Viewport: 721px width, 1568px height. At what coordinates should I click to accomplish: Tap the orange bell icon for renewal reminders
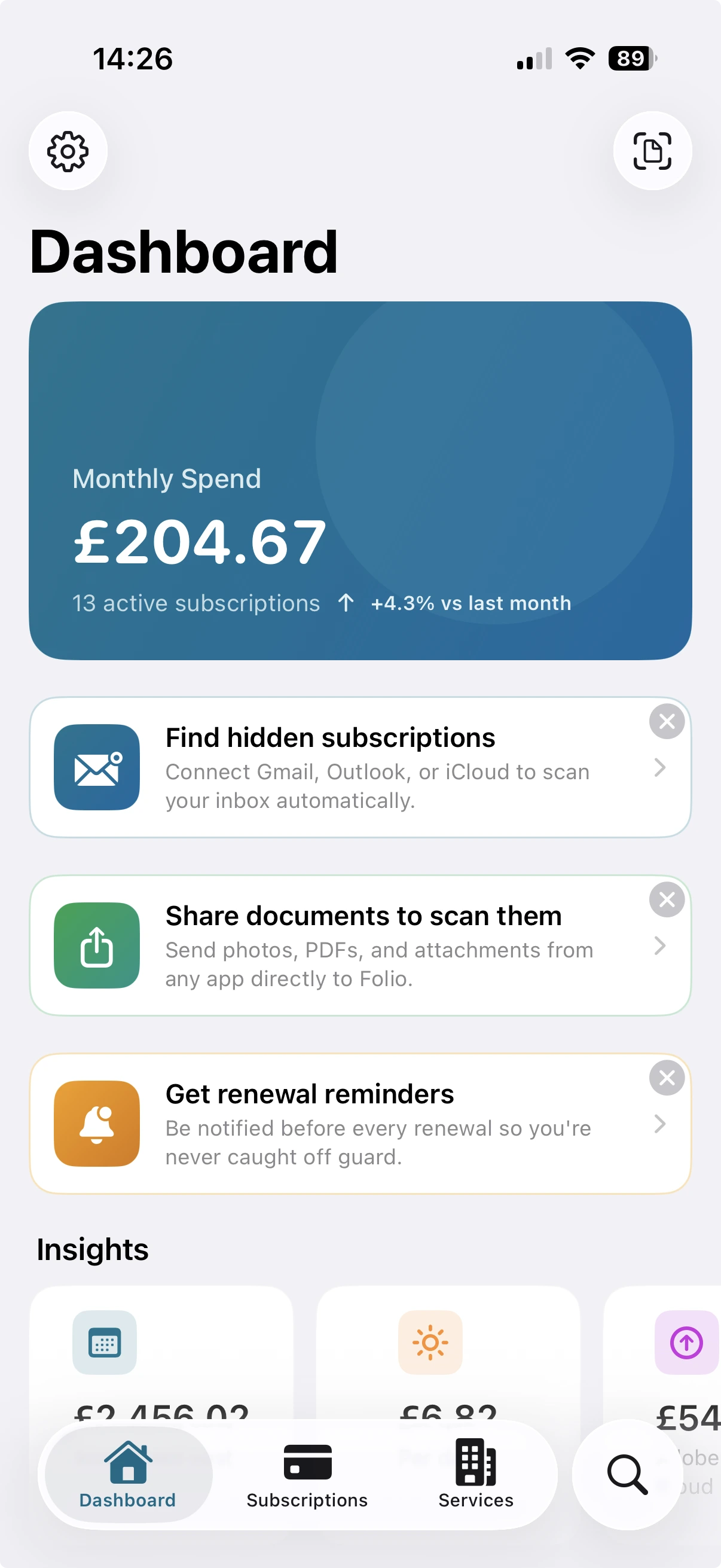point(97,1124)
